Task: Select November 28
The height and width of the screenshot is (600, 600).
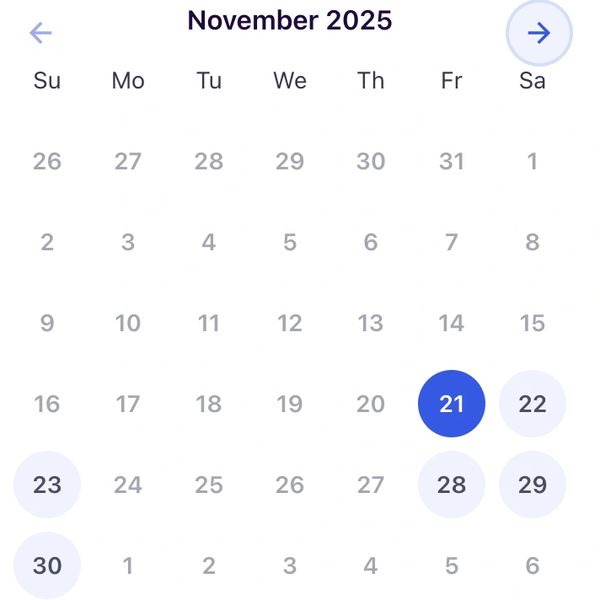Action: (451, 485)
